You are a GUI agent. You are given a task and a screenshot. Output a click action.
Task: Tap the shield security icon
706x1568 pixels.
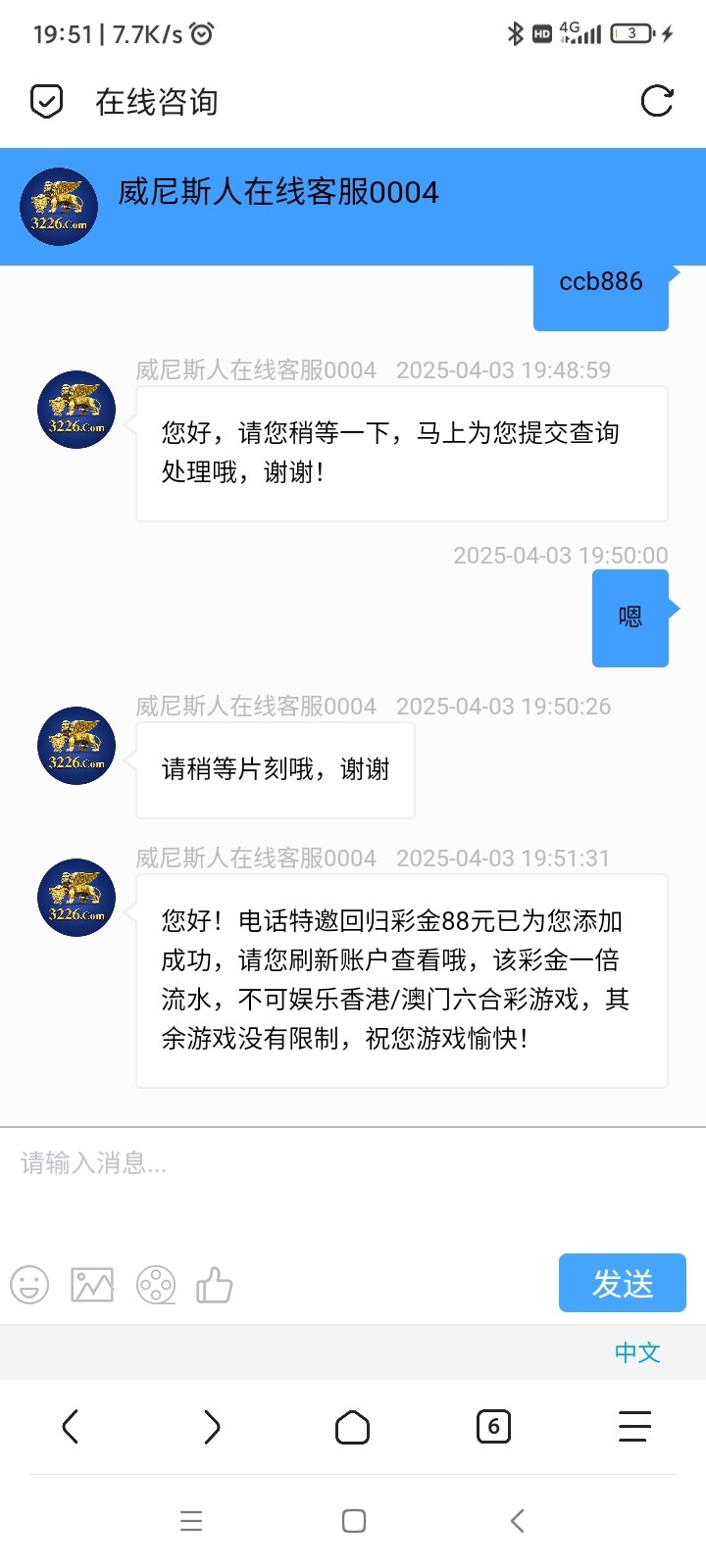[47, 101]
